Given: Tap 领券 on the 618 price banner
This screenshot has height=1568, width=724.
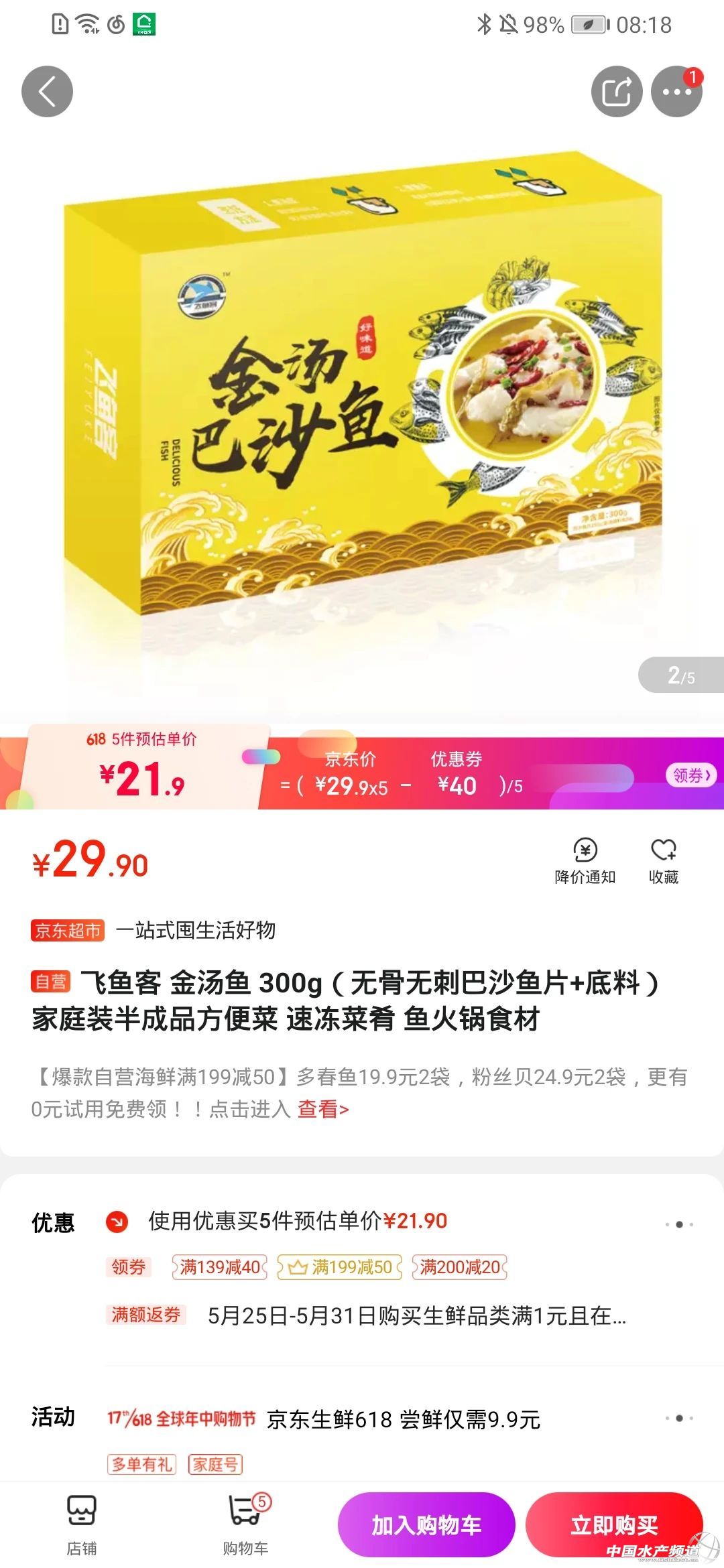Looking at the screenshot, I should (x=690, y=775).
